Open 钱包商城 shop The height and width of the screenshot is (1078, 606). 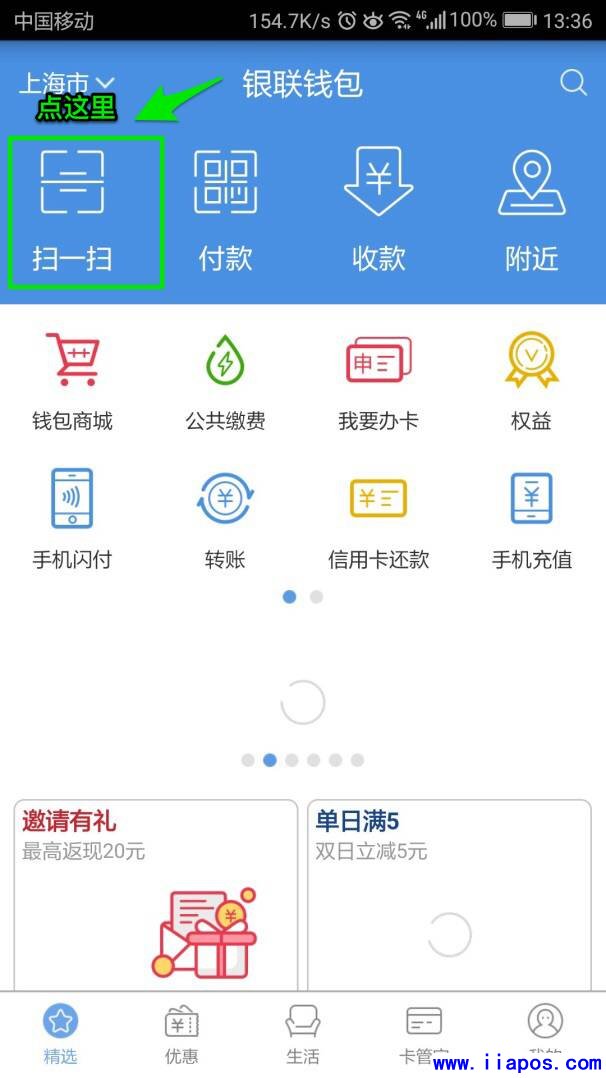coord(72,381)
